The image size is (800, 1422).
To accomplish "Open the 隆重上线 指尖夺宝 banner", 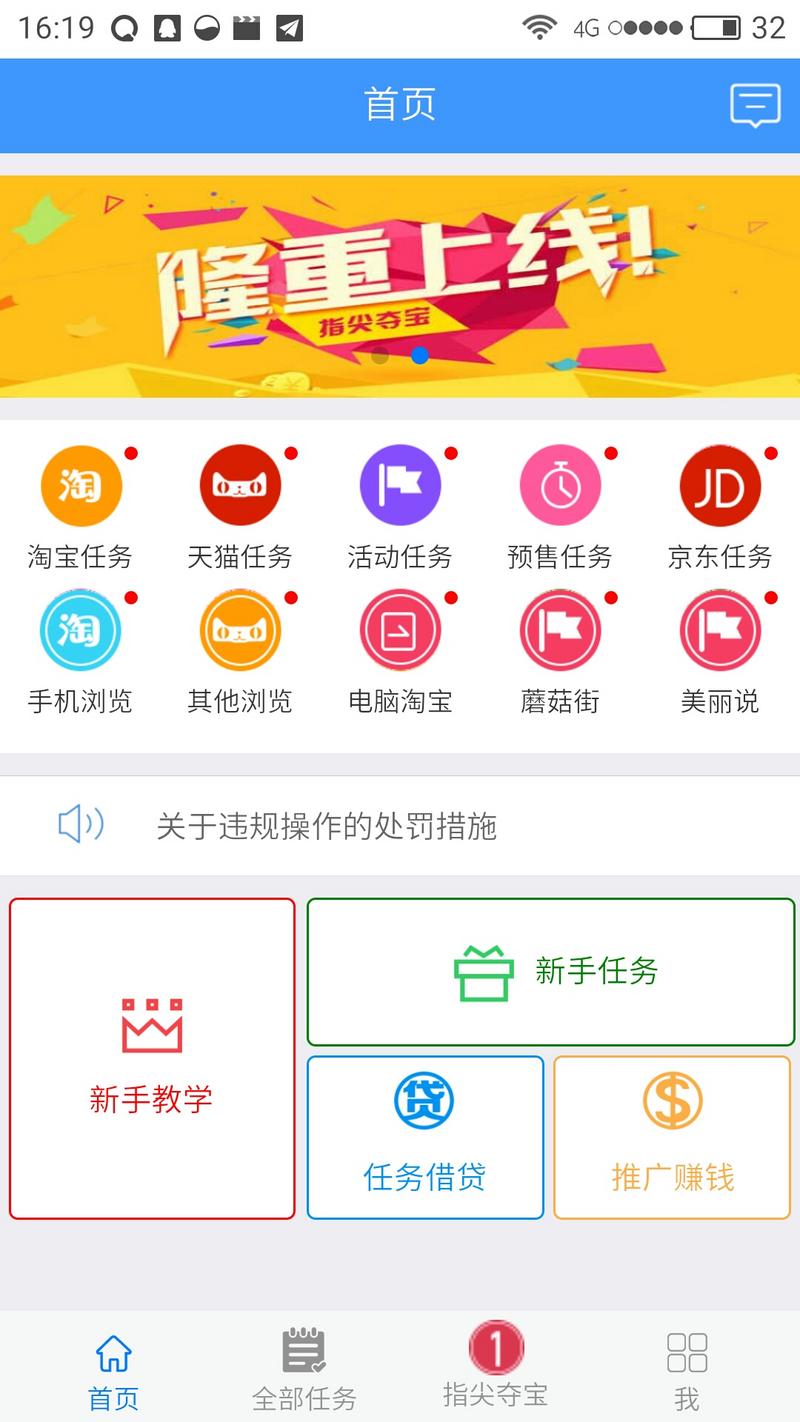I will coord(400,285).
